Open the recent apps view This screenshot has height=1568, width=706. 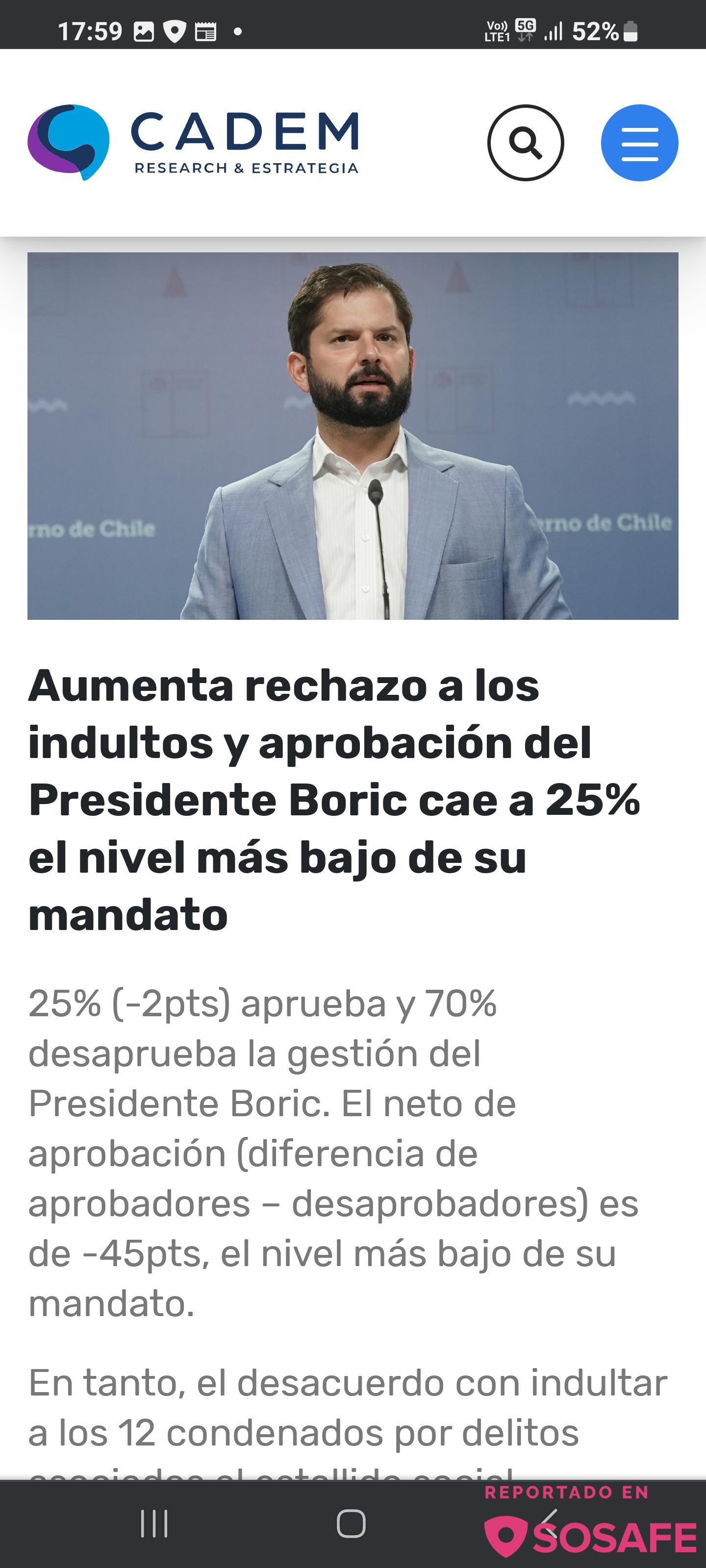click(x=154, y=1523)
